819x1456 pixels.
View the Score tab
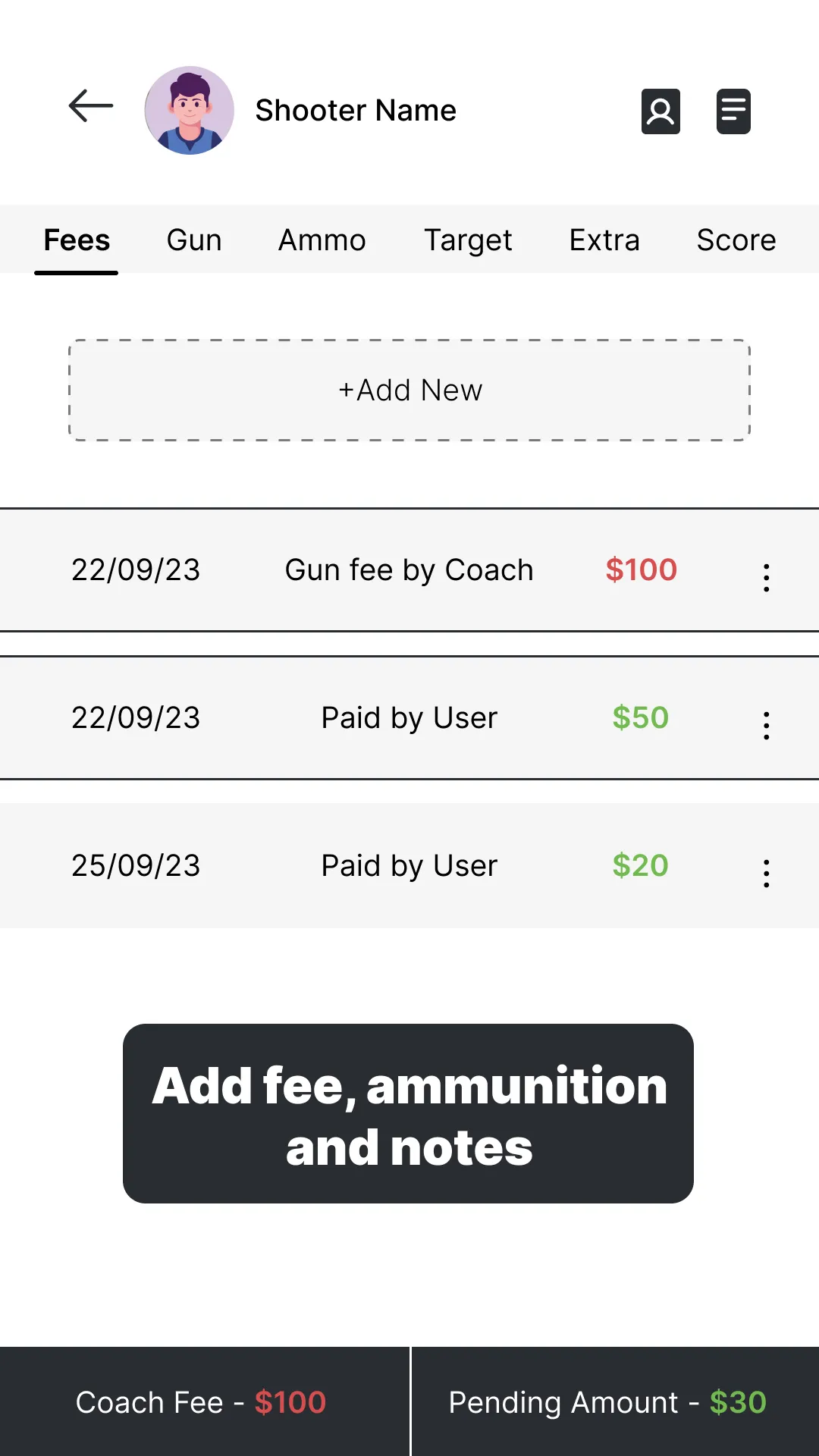click(736, 240)
